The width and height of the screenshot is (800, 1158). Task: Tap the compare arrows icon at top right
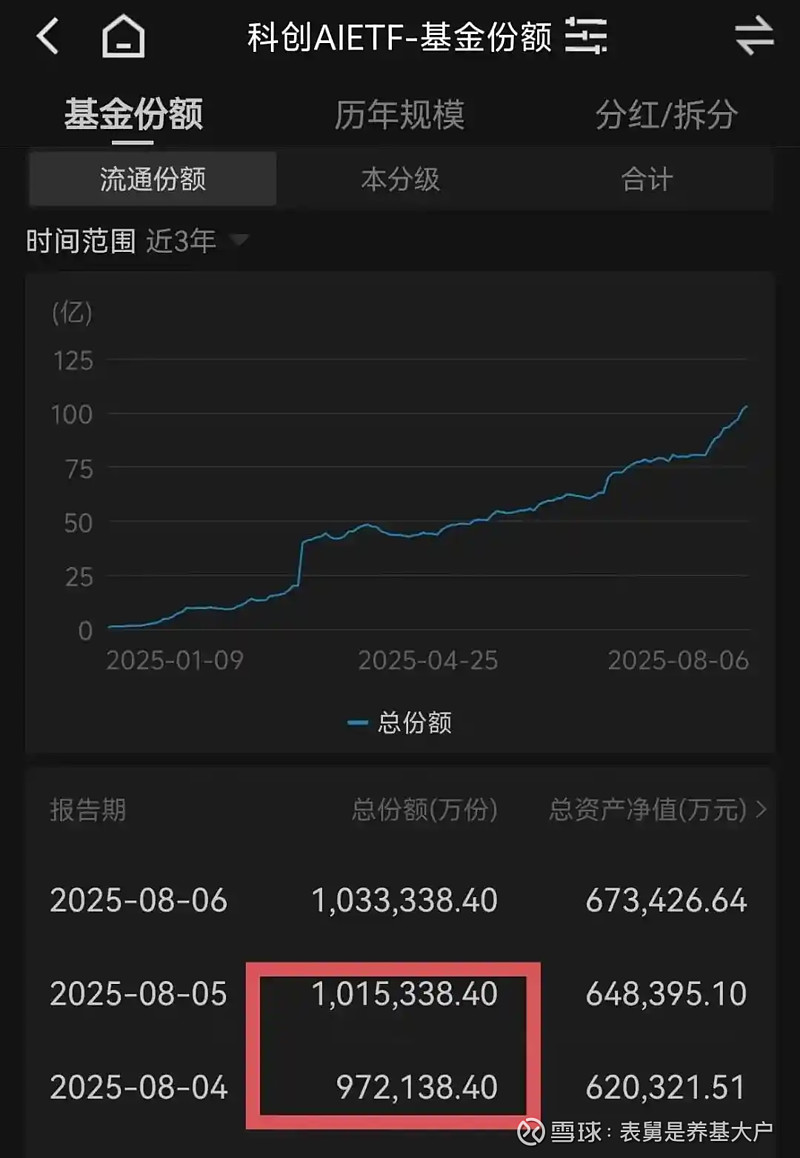pos(753,35)
